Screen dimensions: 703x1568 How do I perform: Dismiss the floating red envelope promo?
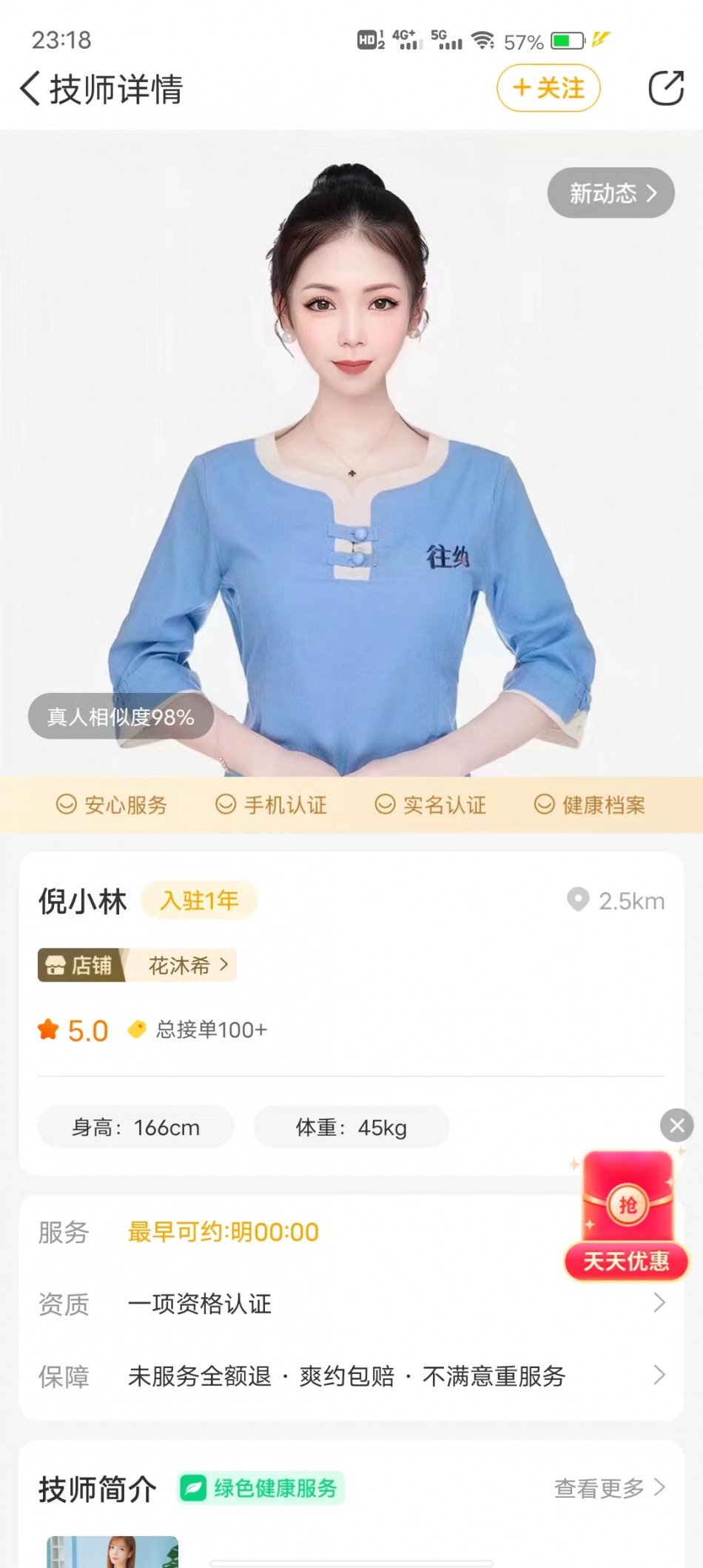(x=676, y=1126)
